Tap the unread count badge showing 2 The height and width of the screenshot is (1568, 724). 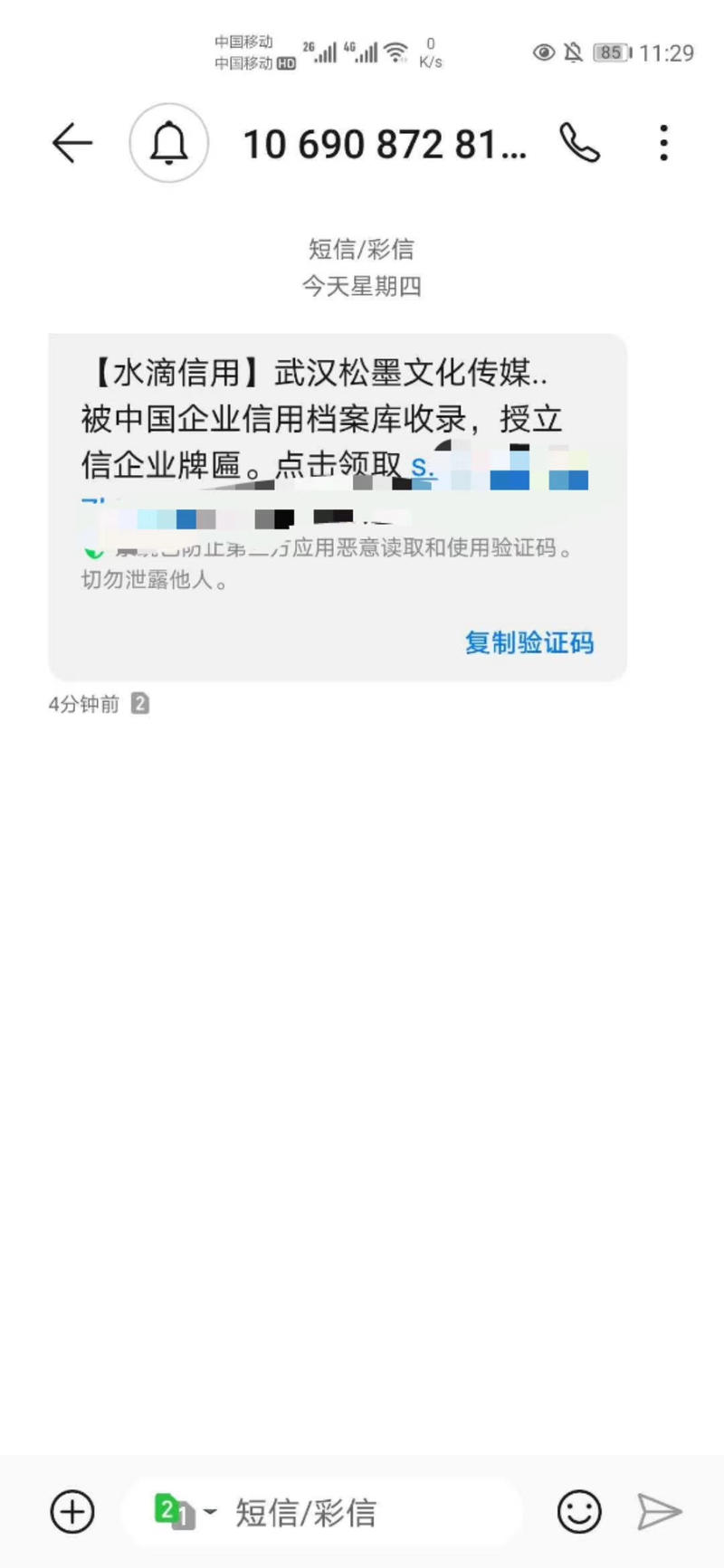pos(140,702)
